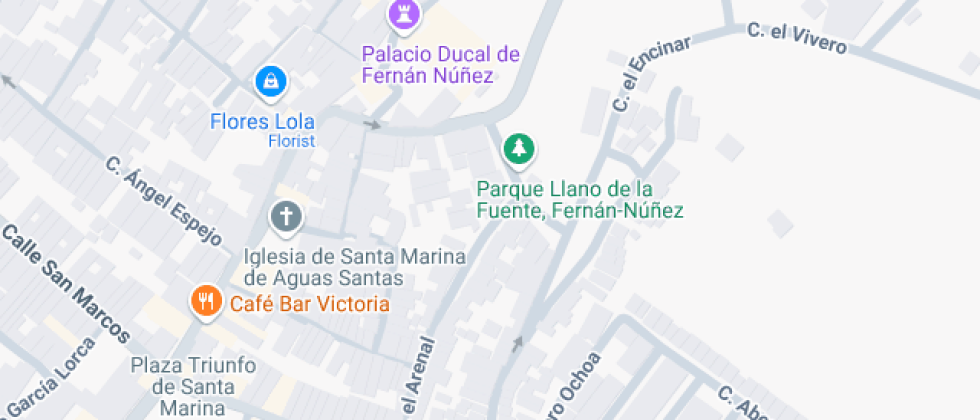Open Iglesia de Santa Marina church pin
Screen dimensions: 980x420
[x=286, y=217]
